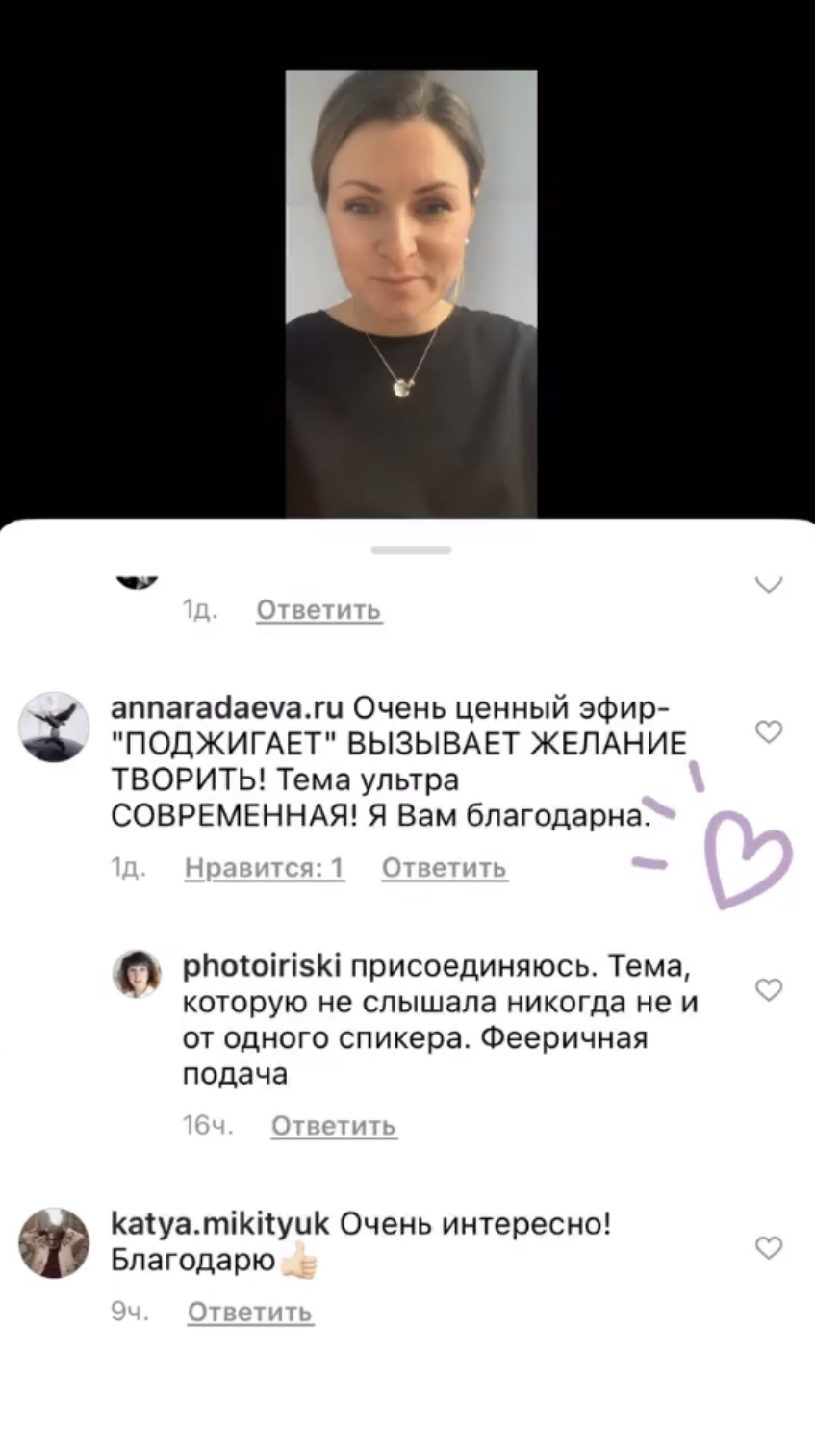Go to katya.mikityuk's profile via username
The width and height of the screenshot is (815, 1456).
[220, 1224]
